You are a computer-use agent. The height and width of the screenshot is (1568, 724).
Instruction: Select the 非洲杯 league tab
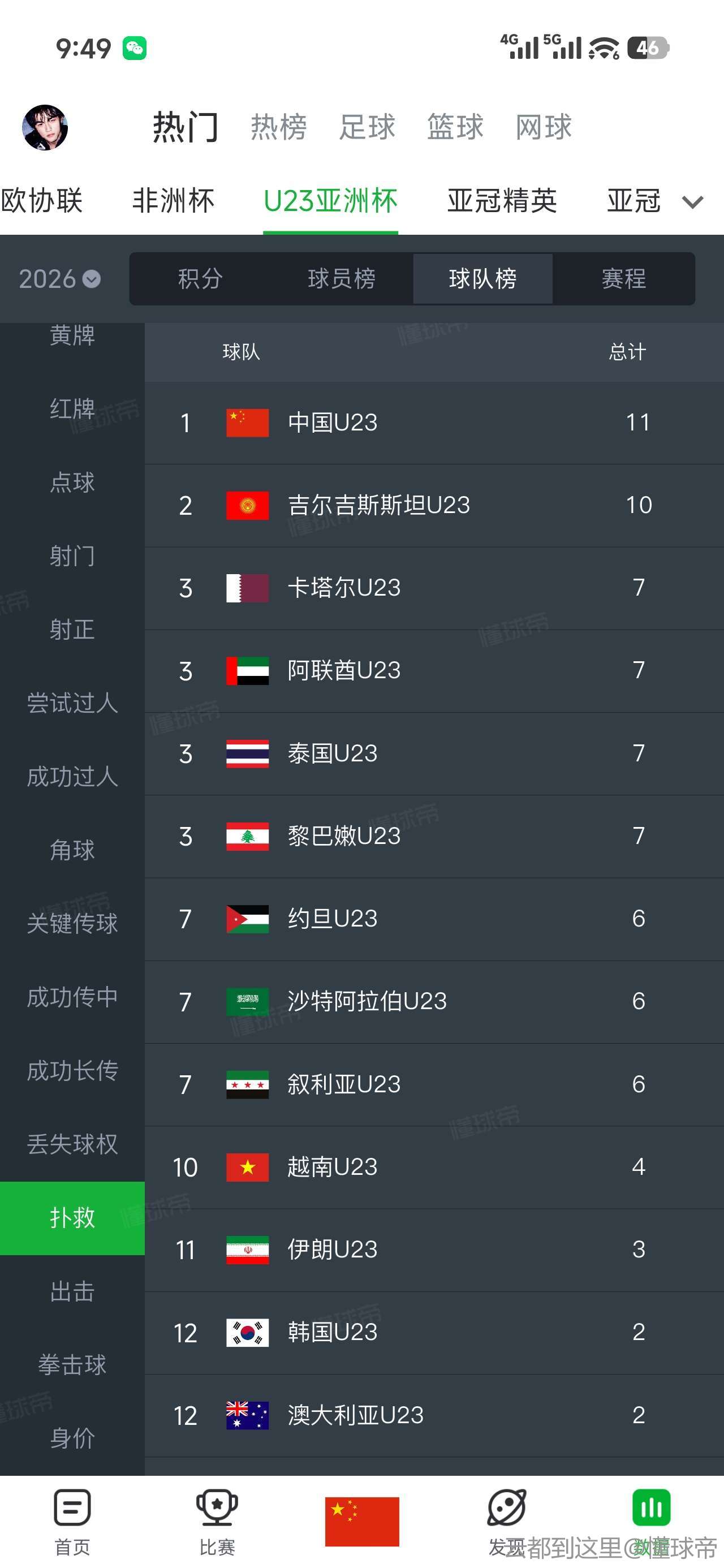click(x=174, y=201)
